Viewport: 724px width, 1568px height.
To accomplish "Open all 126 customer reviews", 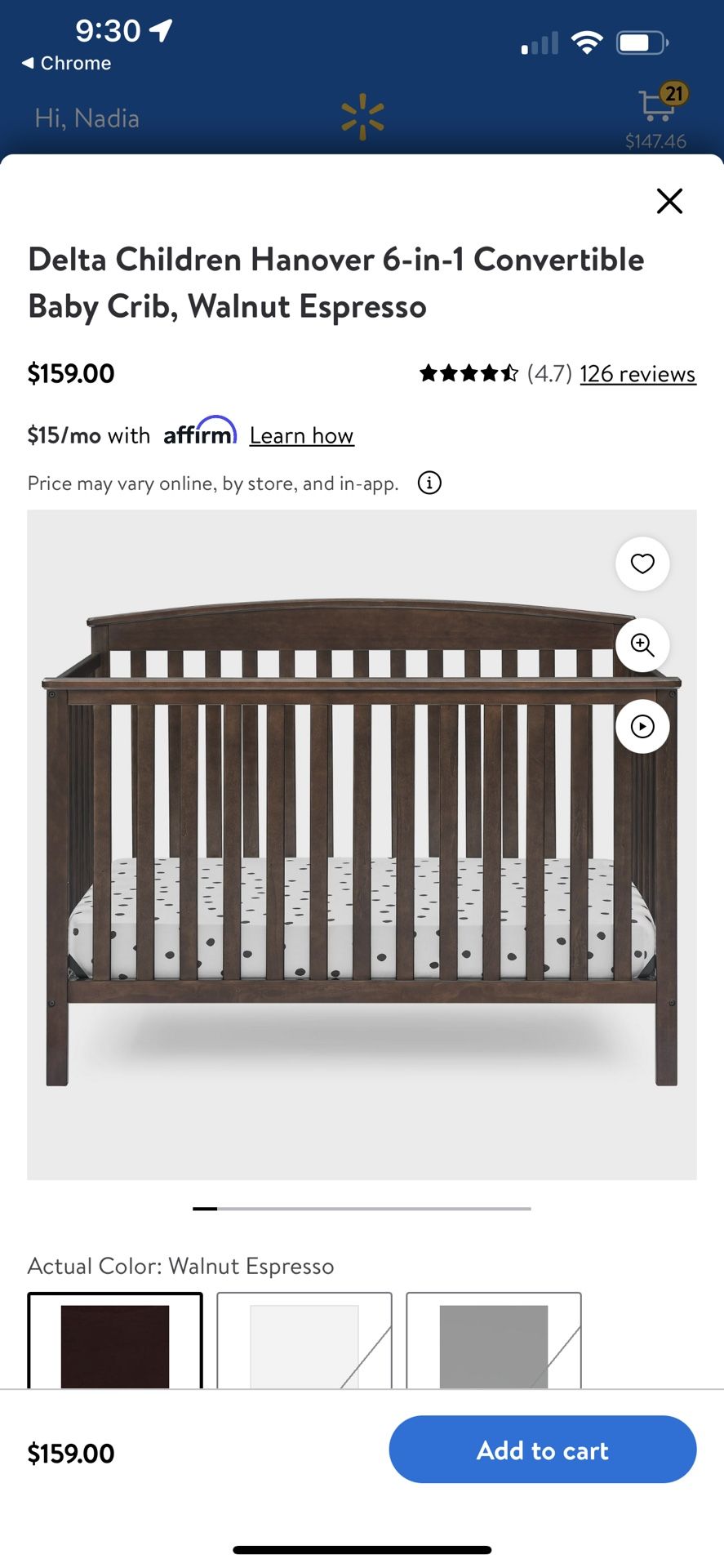I will click(x=637, y=373).
